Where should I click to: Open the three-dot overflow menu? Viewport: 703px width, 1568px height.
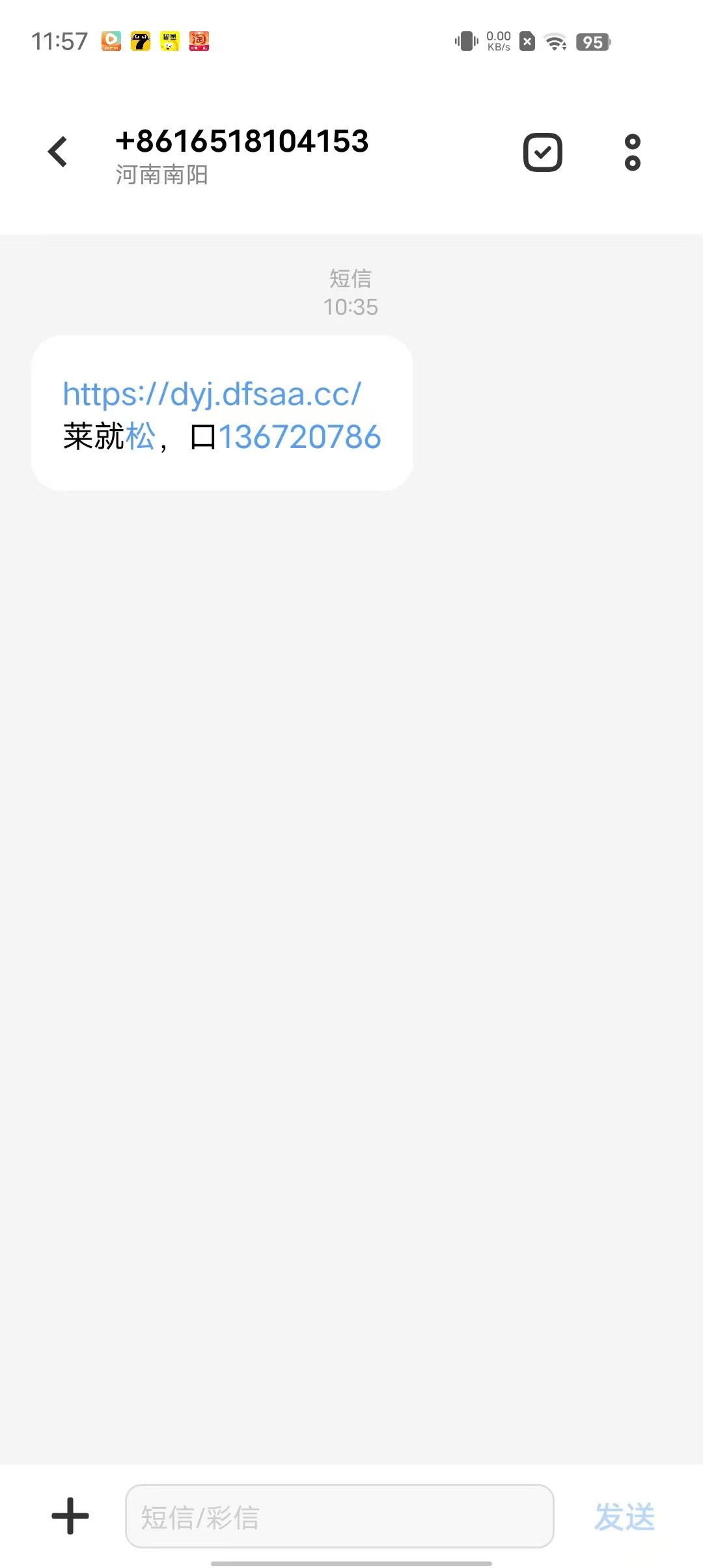pyautogui.click(x=632, y=152)
